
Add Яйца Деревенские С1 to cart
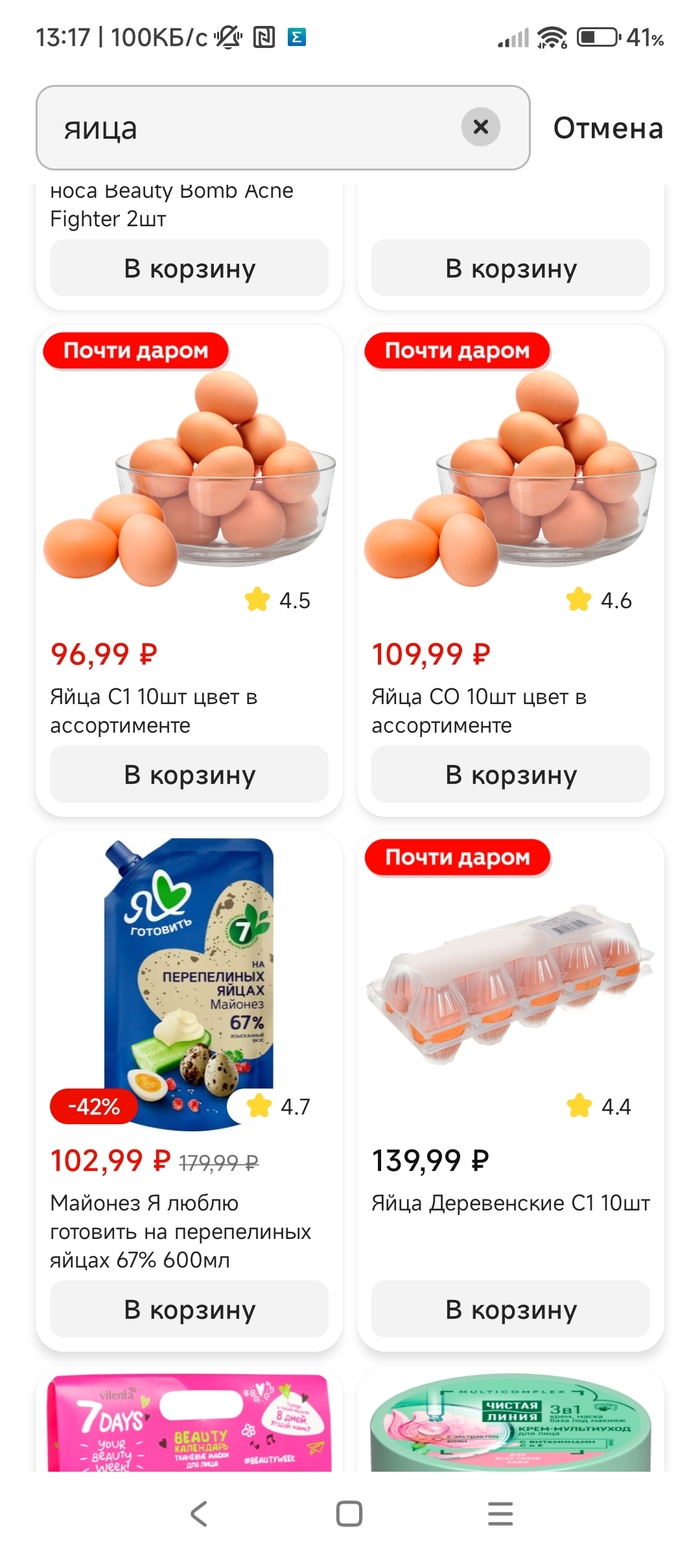pyautogui.click(x=510, y=1309)
